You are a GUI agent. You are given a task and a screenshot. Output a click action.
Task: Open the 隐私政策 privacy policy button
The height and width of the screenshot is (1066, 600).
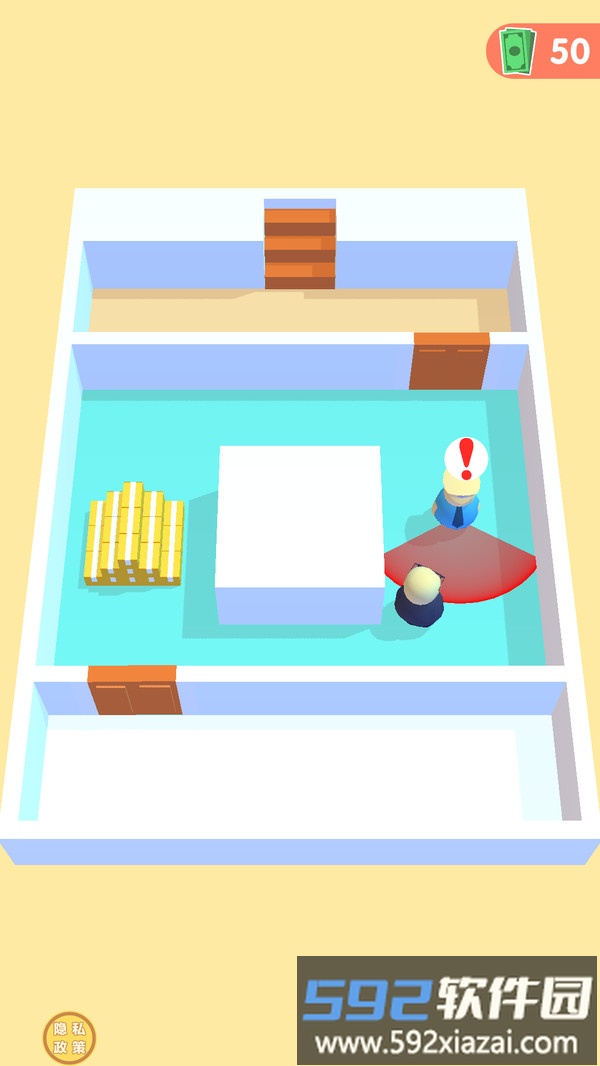click(x=69, y=1037)
